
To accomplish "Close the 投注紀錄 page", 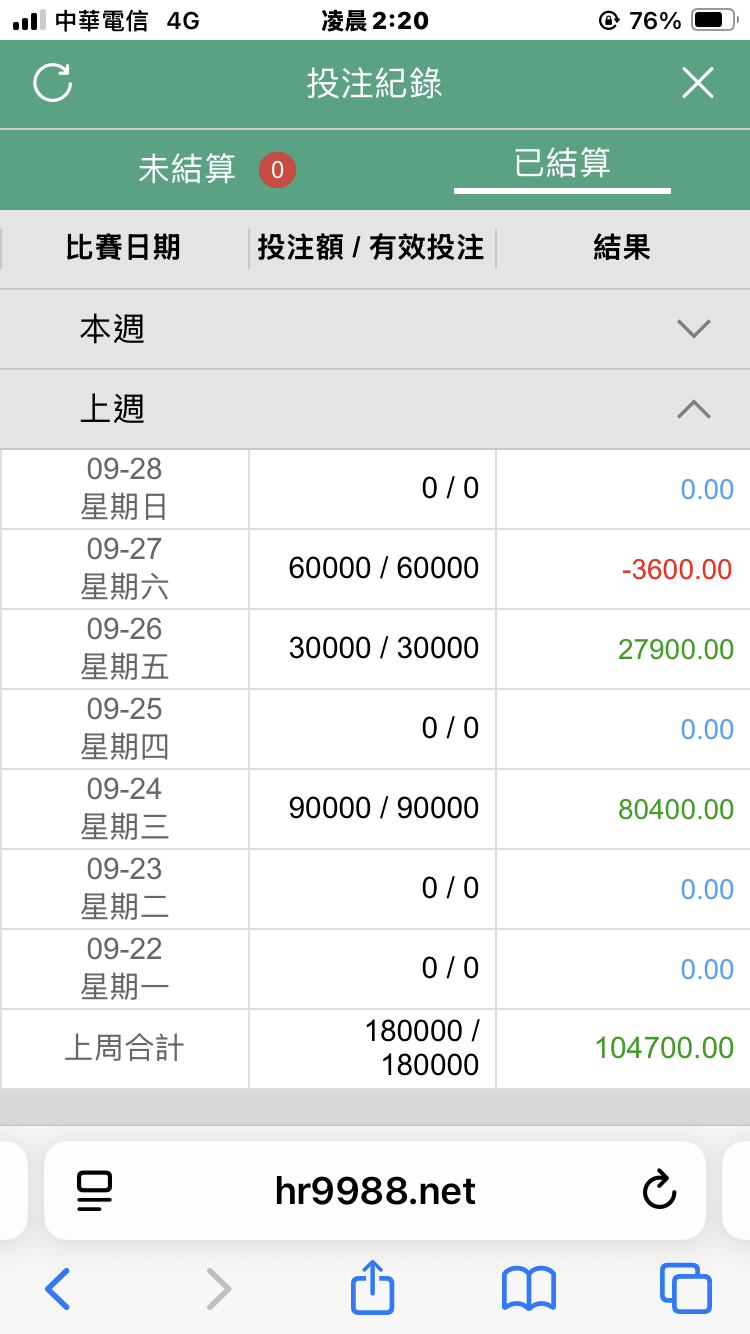I will click(x=697, y=83).
